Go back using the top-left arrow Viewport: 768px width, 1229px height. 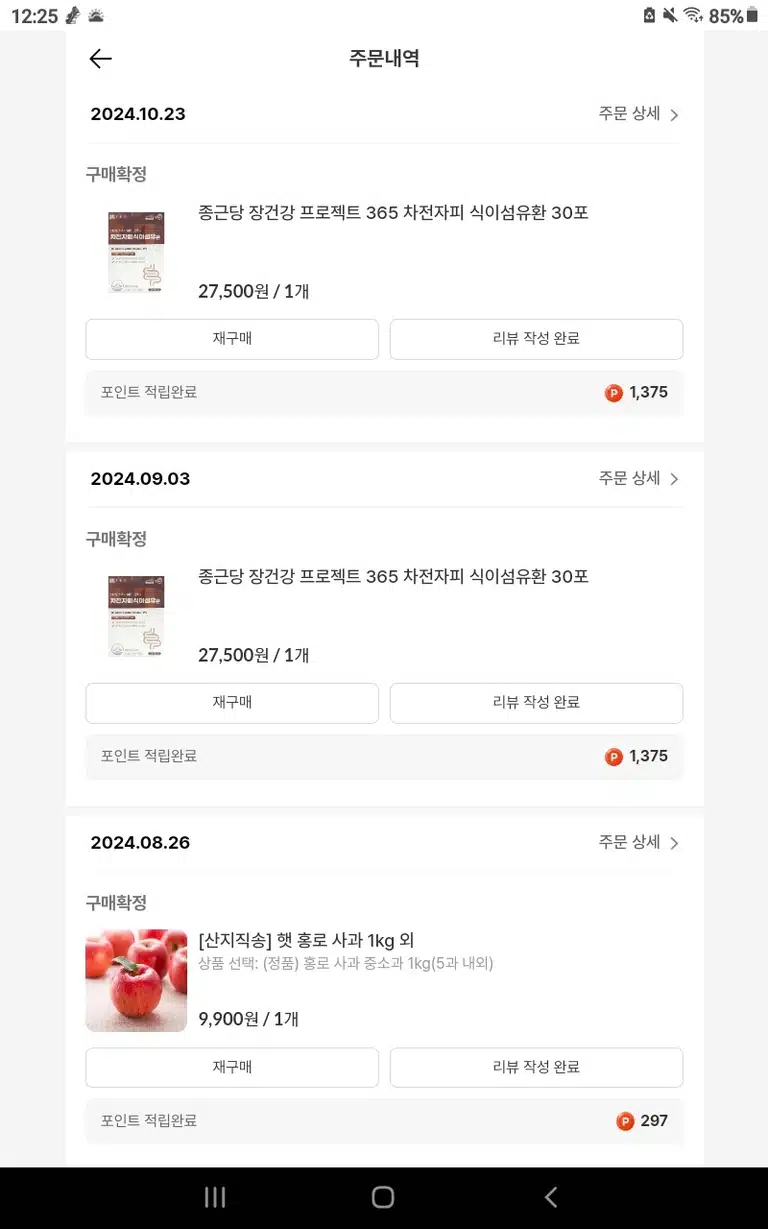(x=100, y=59)
